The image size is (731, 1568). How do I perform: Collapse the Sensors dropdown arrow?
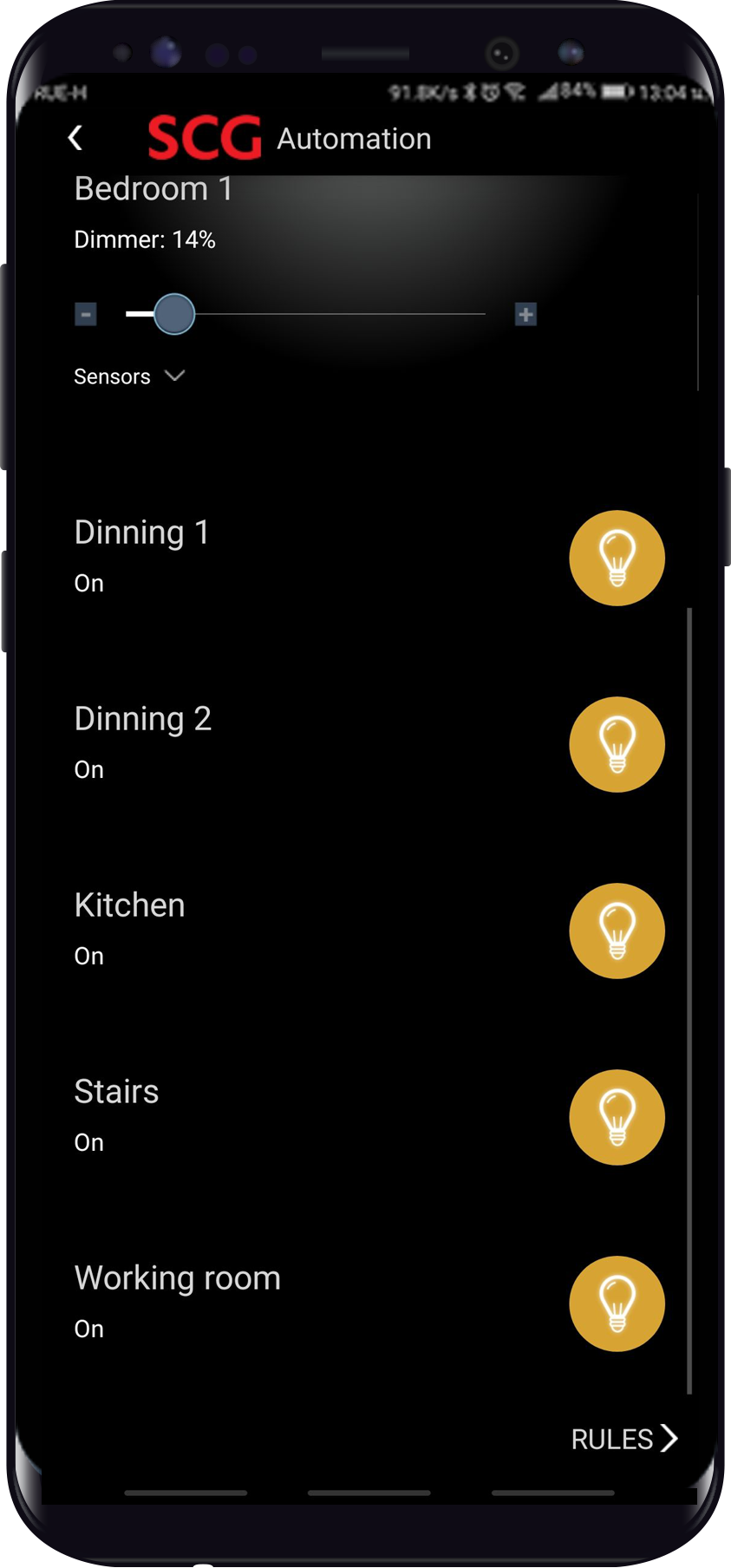[x=175, y=376]
